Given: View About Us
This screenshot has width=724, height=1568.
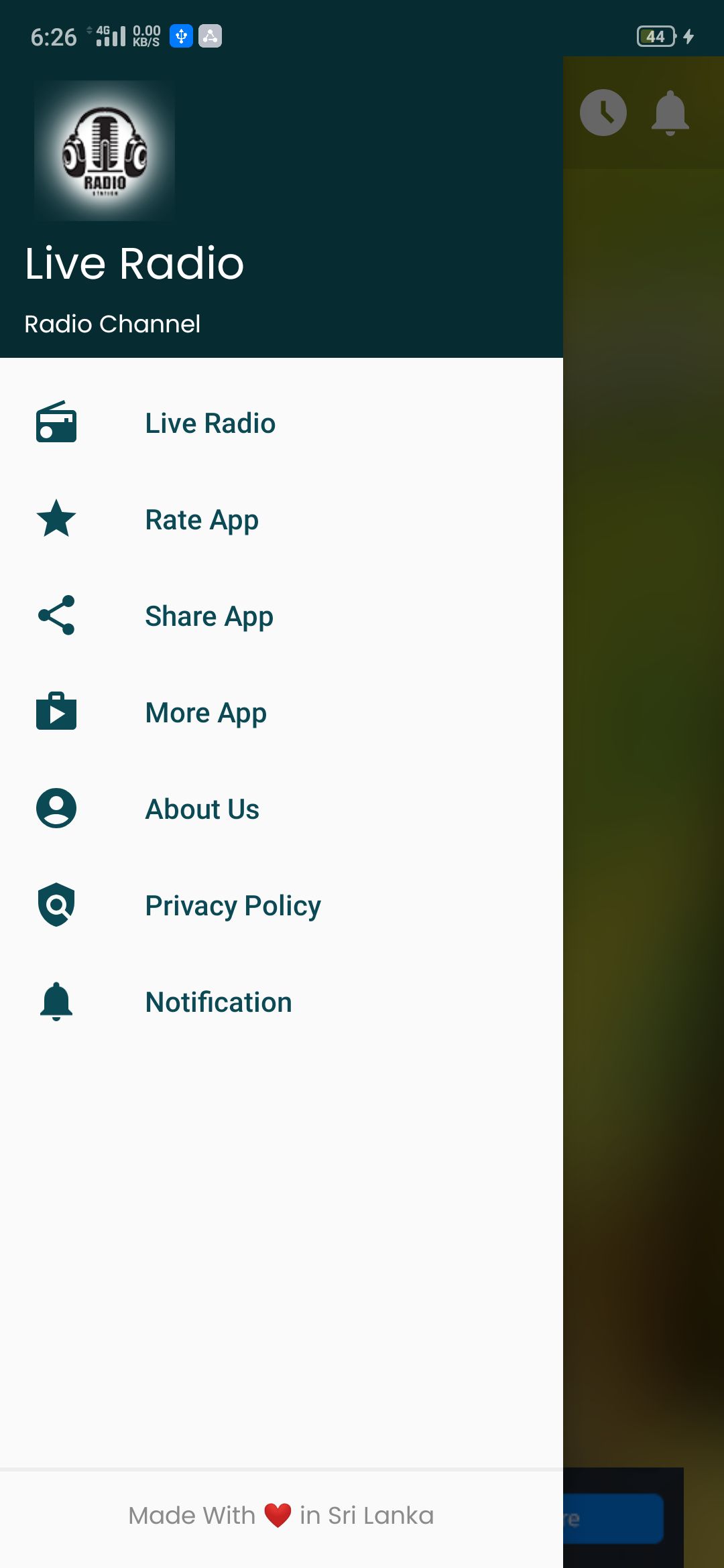Looking at the screenshot, I should [x=282, y=809].
